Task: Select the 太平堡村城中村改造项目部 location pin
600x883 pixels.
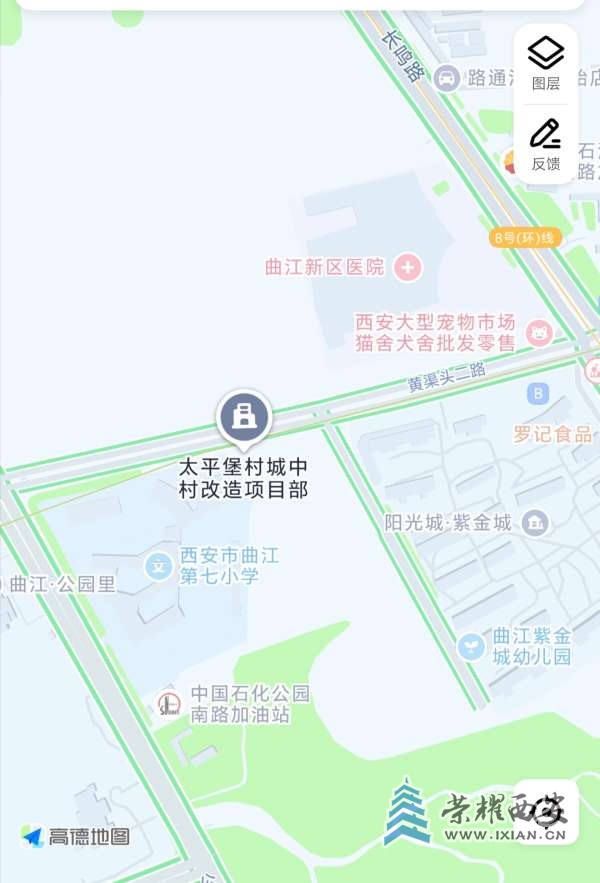Action: 244,416
